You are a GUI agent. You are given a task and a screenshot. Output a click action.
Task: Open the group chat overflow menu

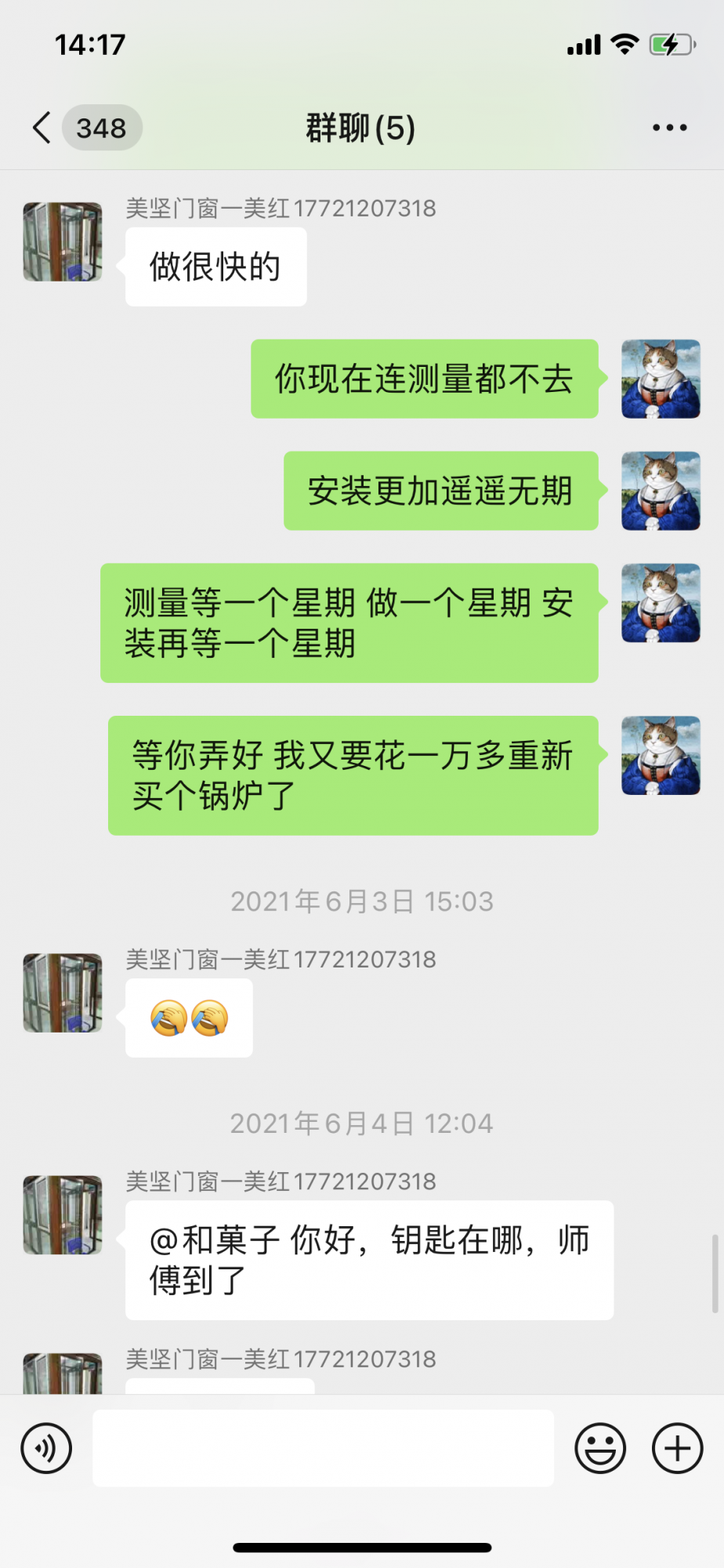click(x=669, y=128)
